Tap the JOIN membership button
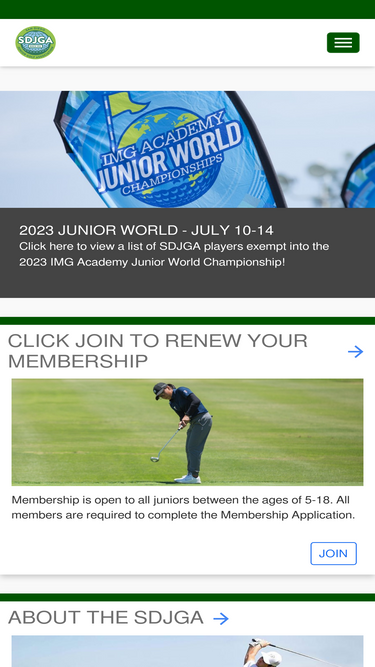 333,553
